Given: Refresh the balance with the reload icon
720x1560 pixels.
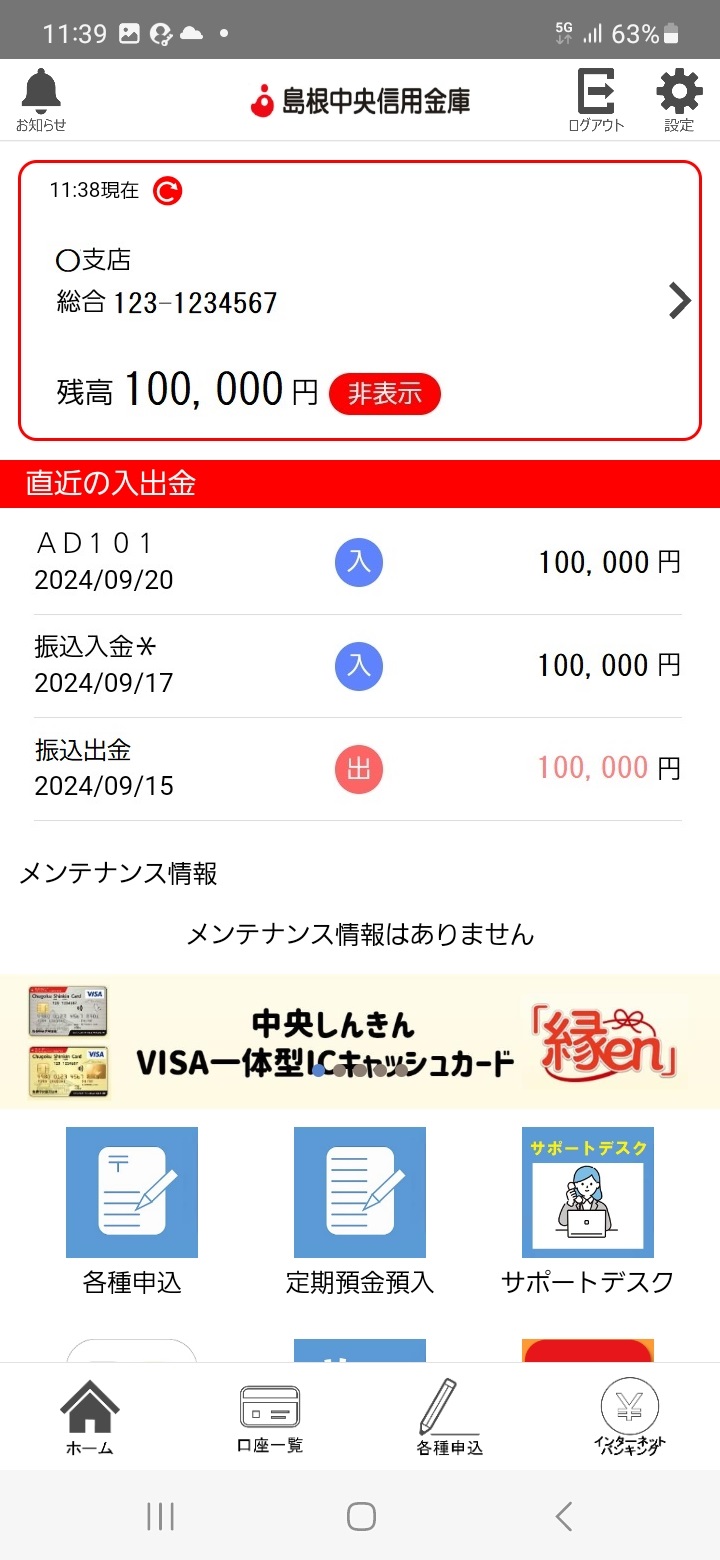Looking at the screenshot, I should tap(168, 190).
